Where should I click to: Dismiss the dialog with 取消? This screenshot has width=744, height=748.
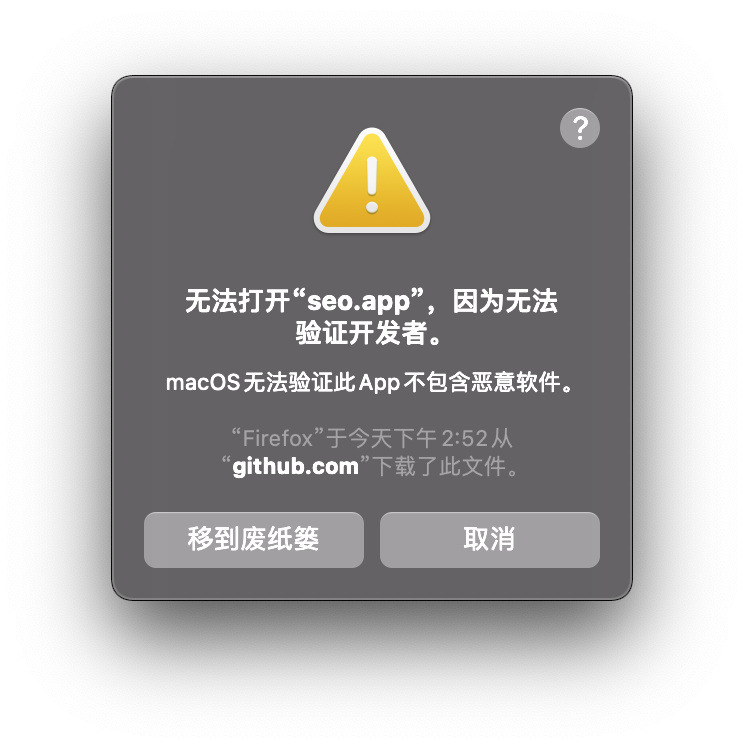tap(489, 540)
